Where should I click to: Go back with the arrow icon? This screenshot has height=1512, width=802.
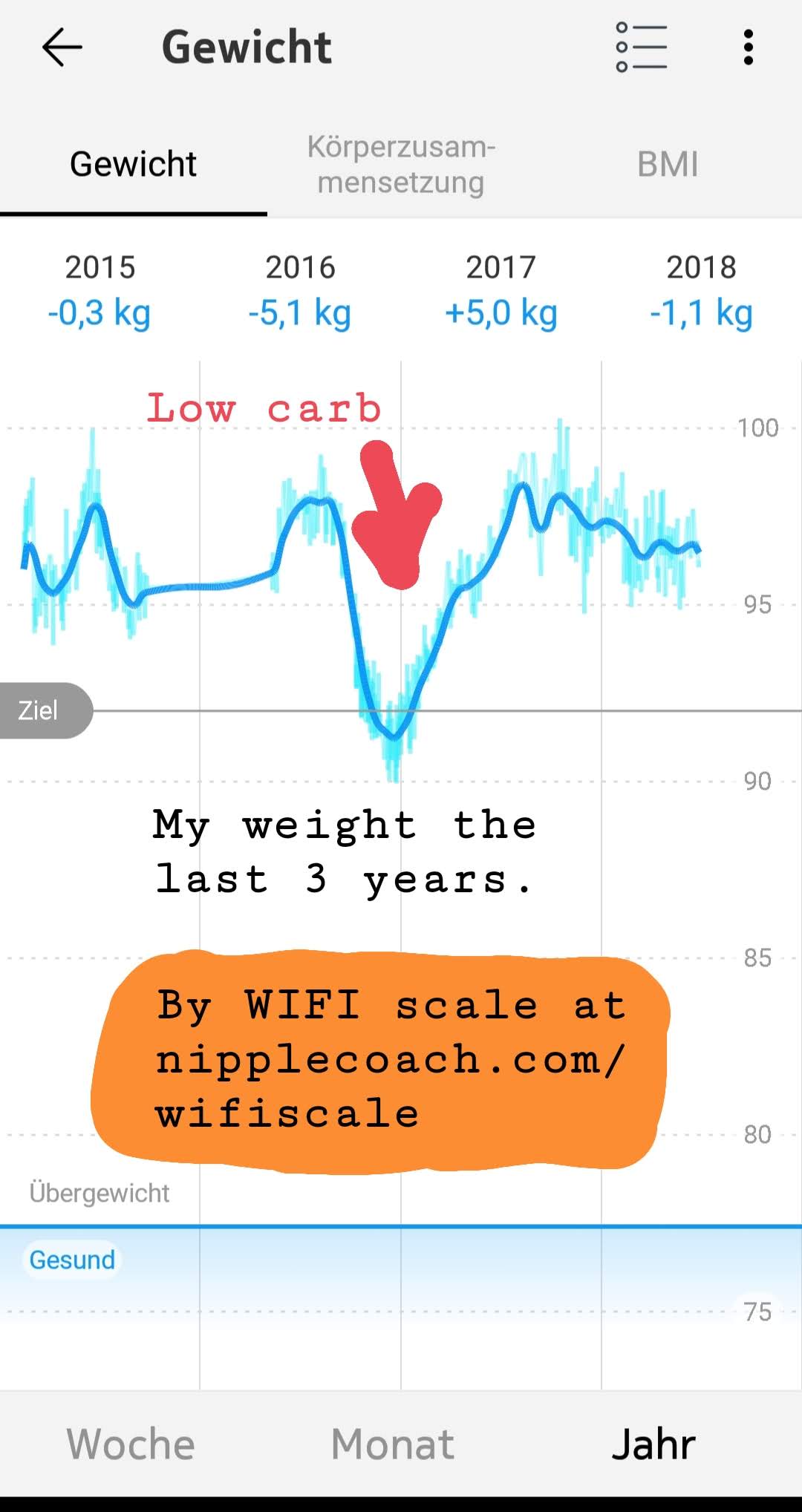(x=62, y=48)
